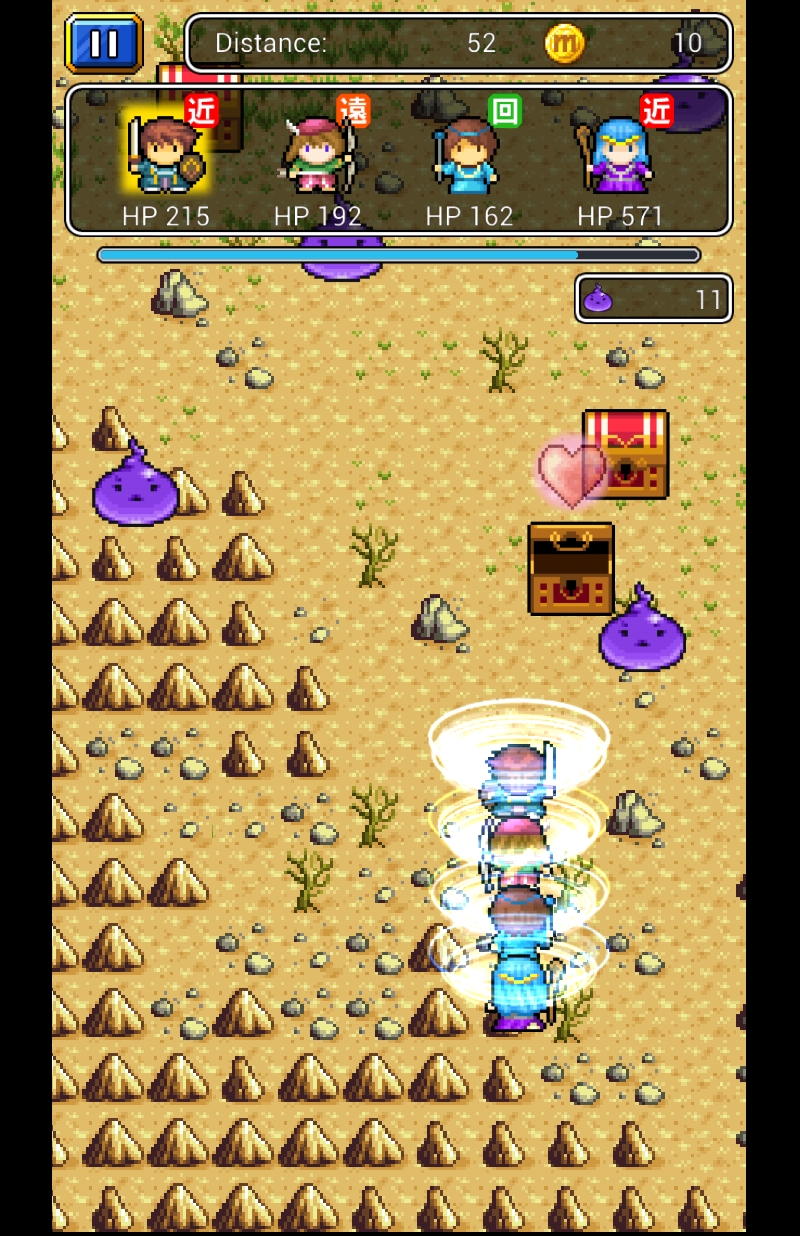Select the archer hero with HP 192

pos(318,158)
